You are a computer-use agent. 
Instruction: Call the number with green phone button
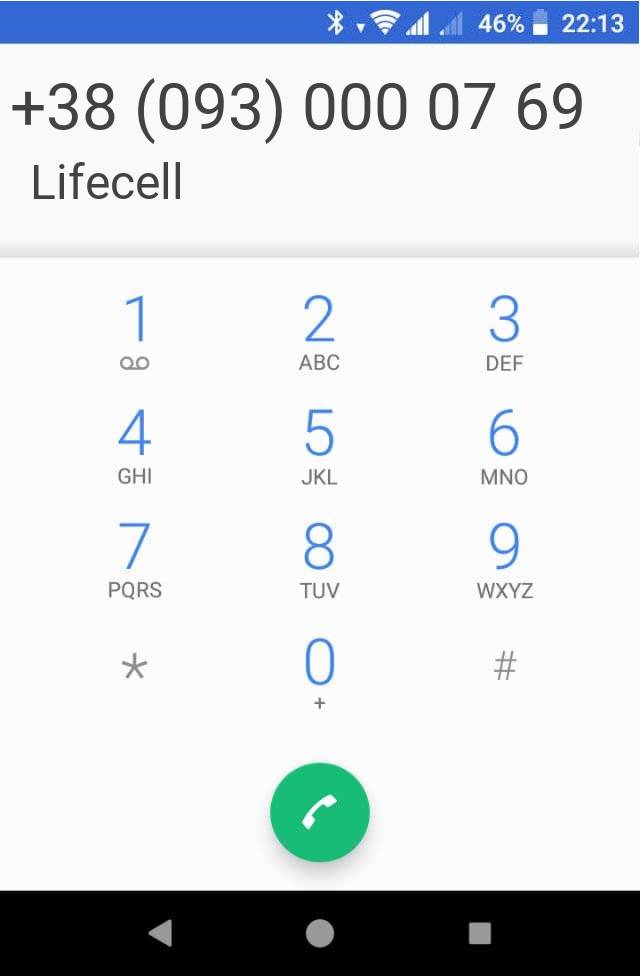[x=319, y=812]
